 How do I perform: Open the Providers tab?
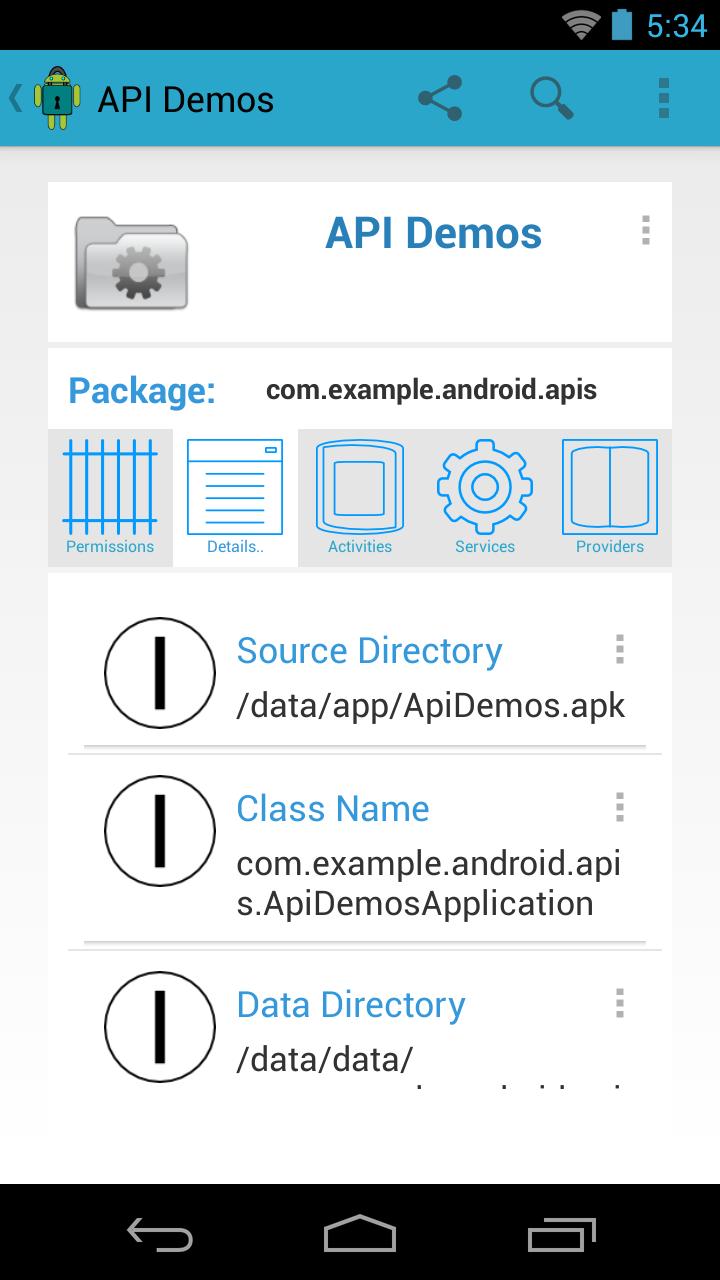coord(610,498)
